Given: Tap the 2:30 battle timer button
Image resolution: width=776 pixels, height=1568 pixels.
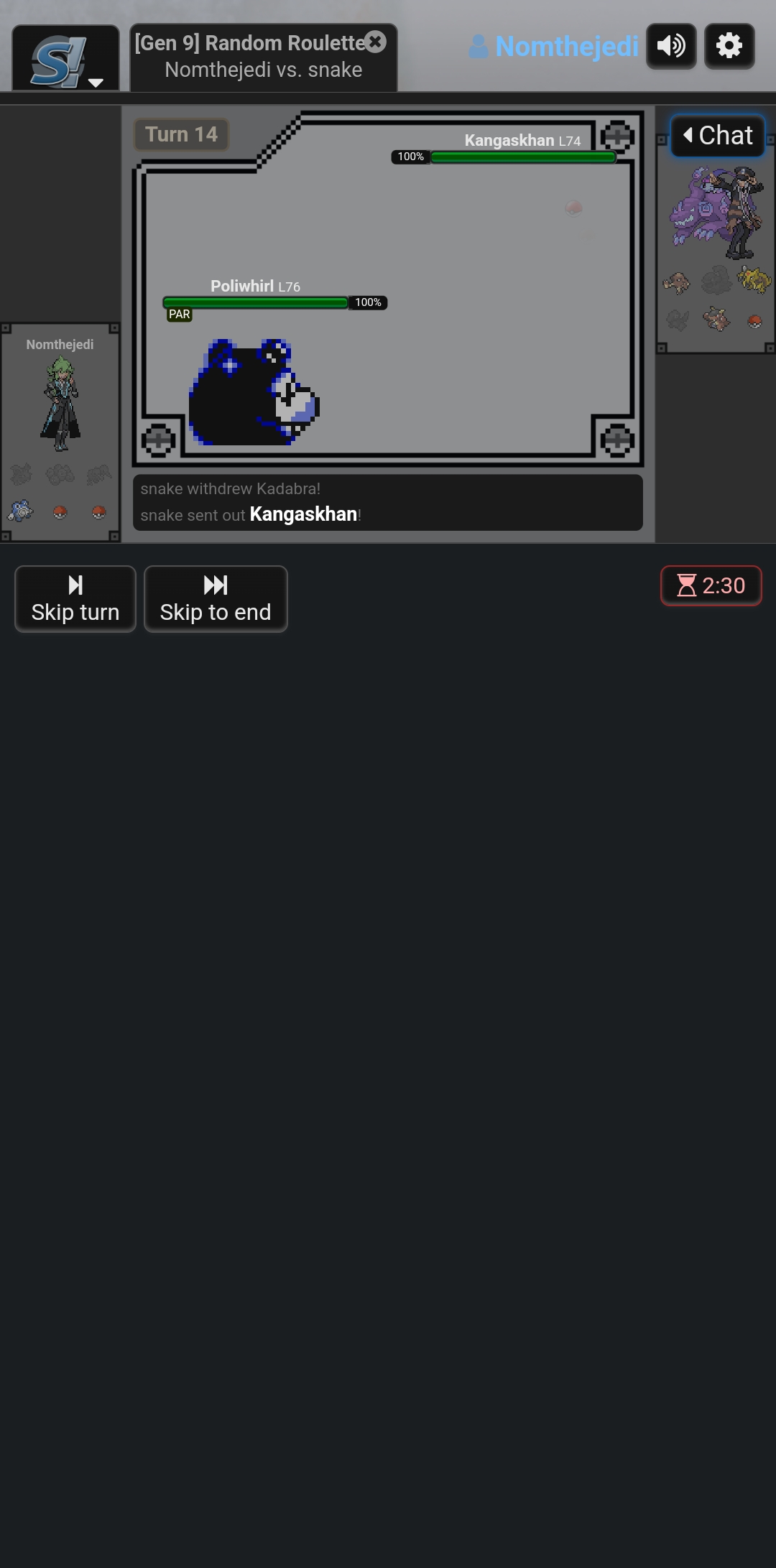Looking at the screenshot, I should [x=711, y=586].
